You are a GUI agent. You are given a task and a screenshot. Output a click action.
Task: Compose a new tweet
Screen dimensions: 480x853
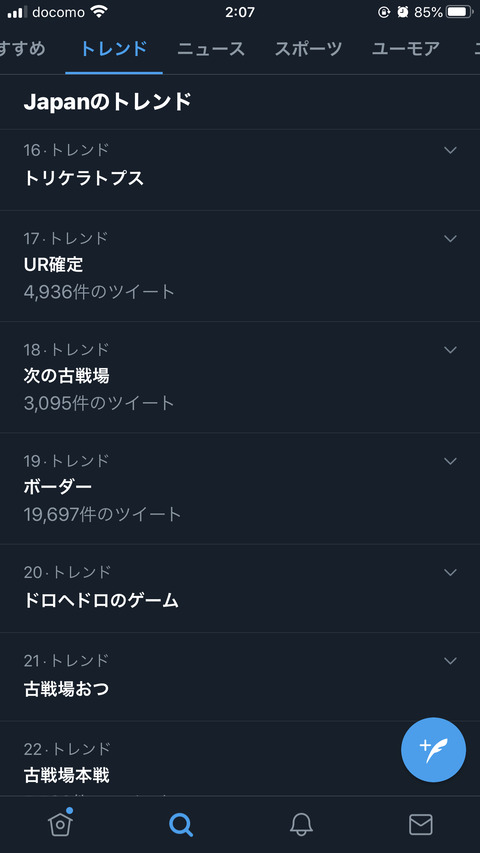click(433, 750)
